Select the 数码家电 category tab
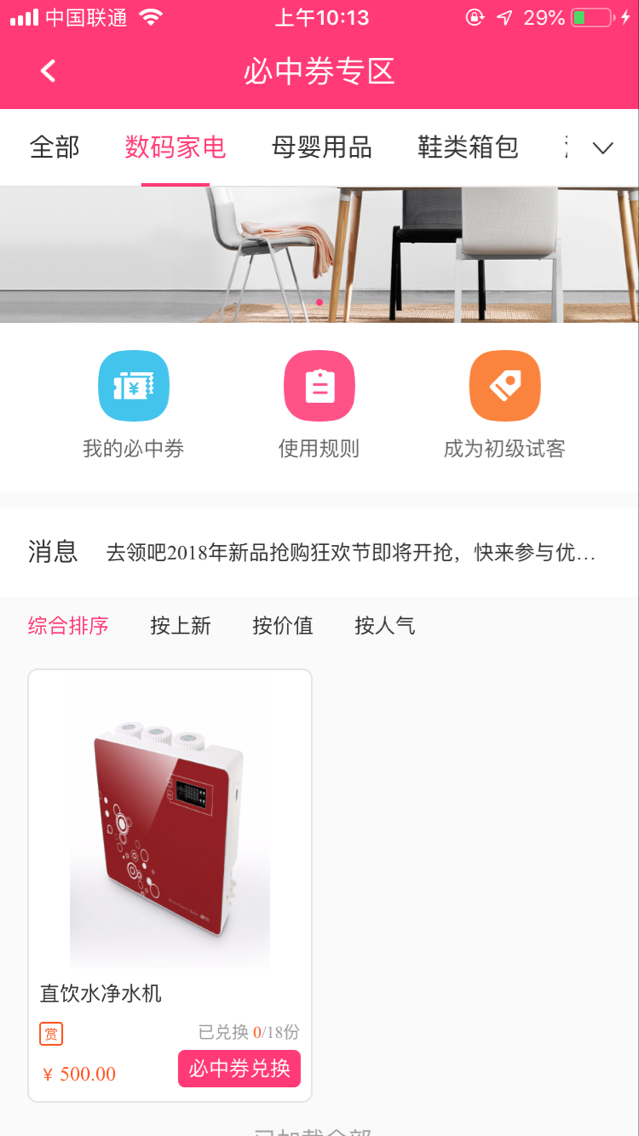Viewport: 639px width, 1136px height. point(175,148)
